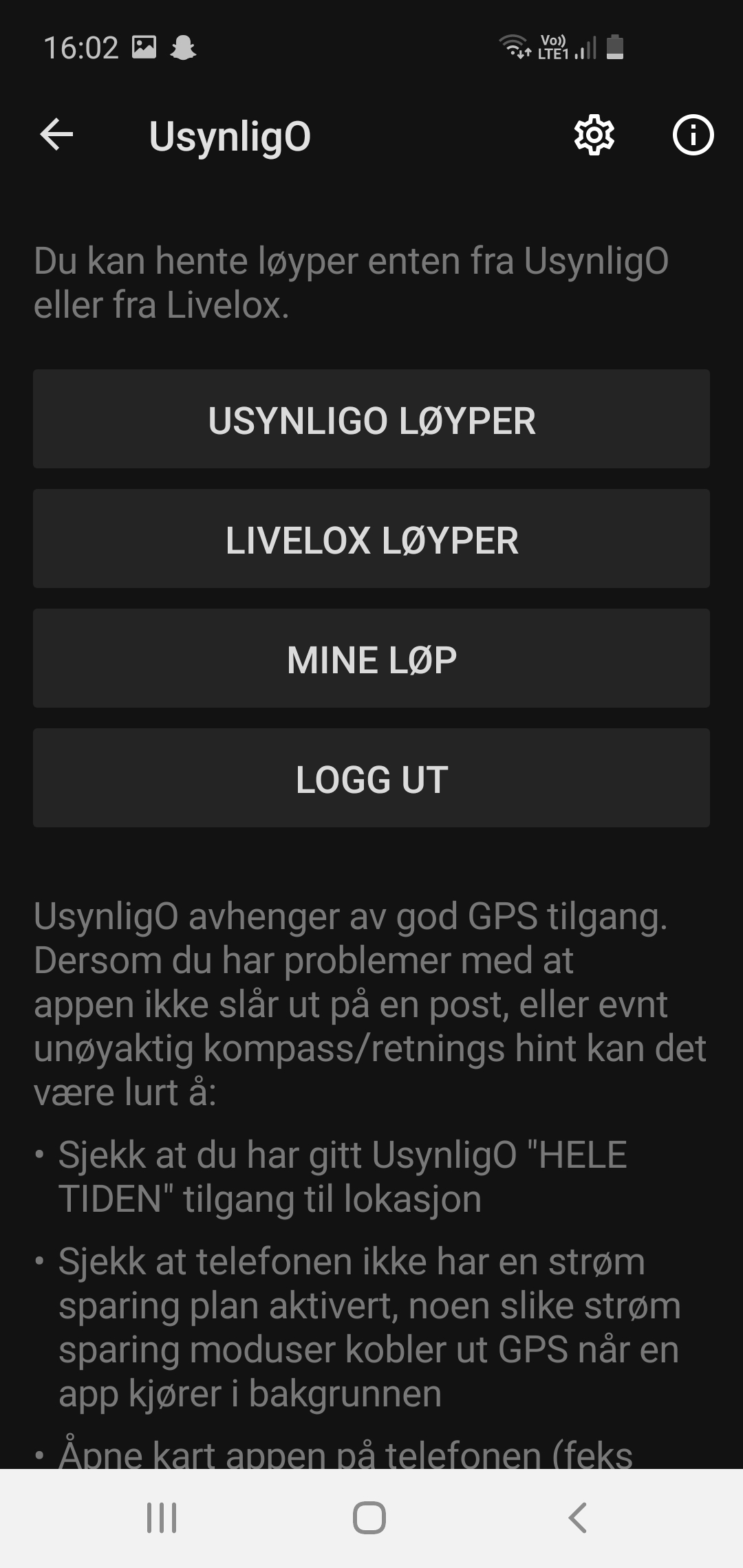Open USYNLIGO LØYPER
Screen dimensions: 743x1568
coord(371,420)
